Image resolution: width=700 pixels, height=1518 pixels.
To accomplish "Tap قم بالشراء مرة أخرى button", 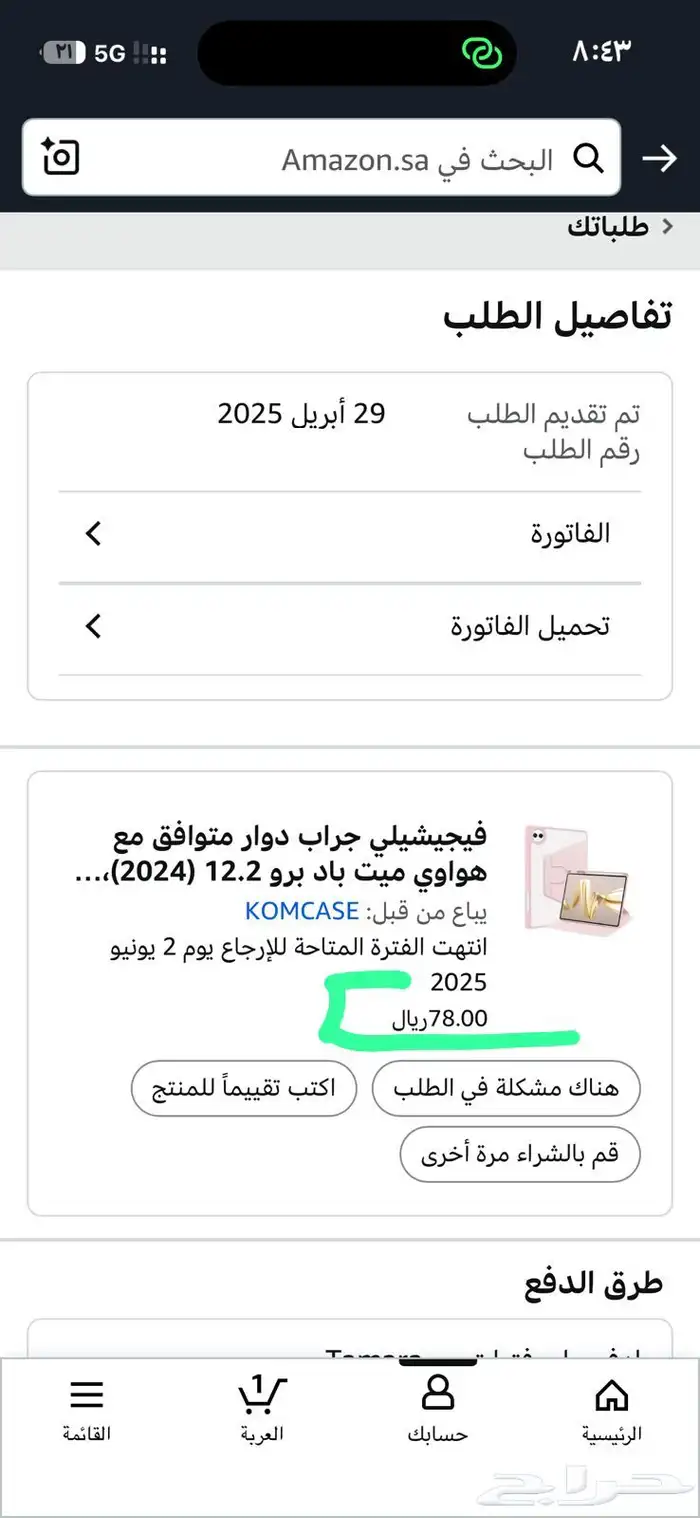I will pyautogui.click(x=520, y=1154).
